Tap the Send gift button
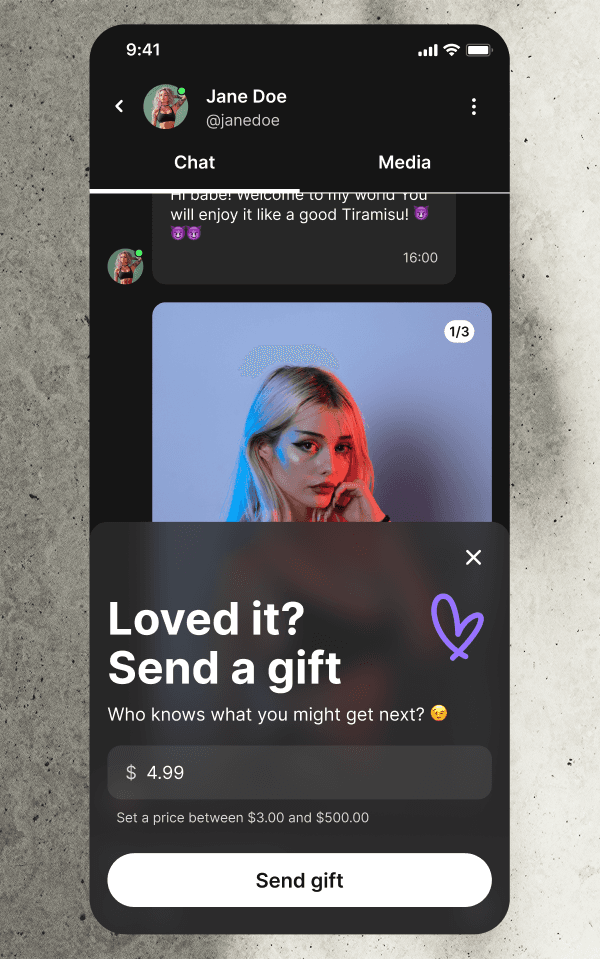Image resolution: width=600 pixels, height=959 pixels. [x=300, y=880]
